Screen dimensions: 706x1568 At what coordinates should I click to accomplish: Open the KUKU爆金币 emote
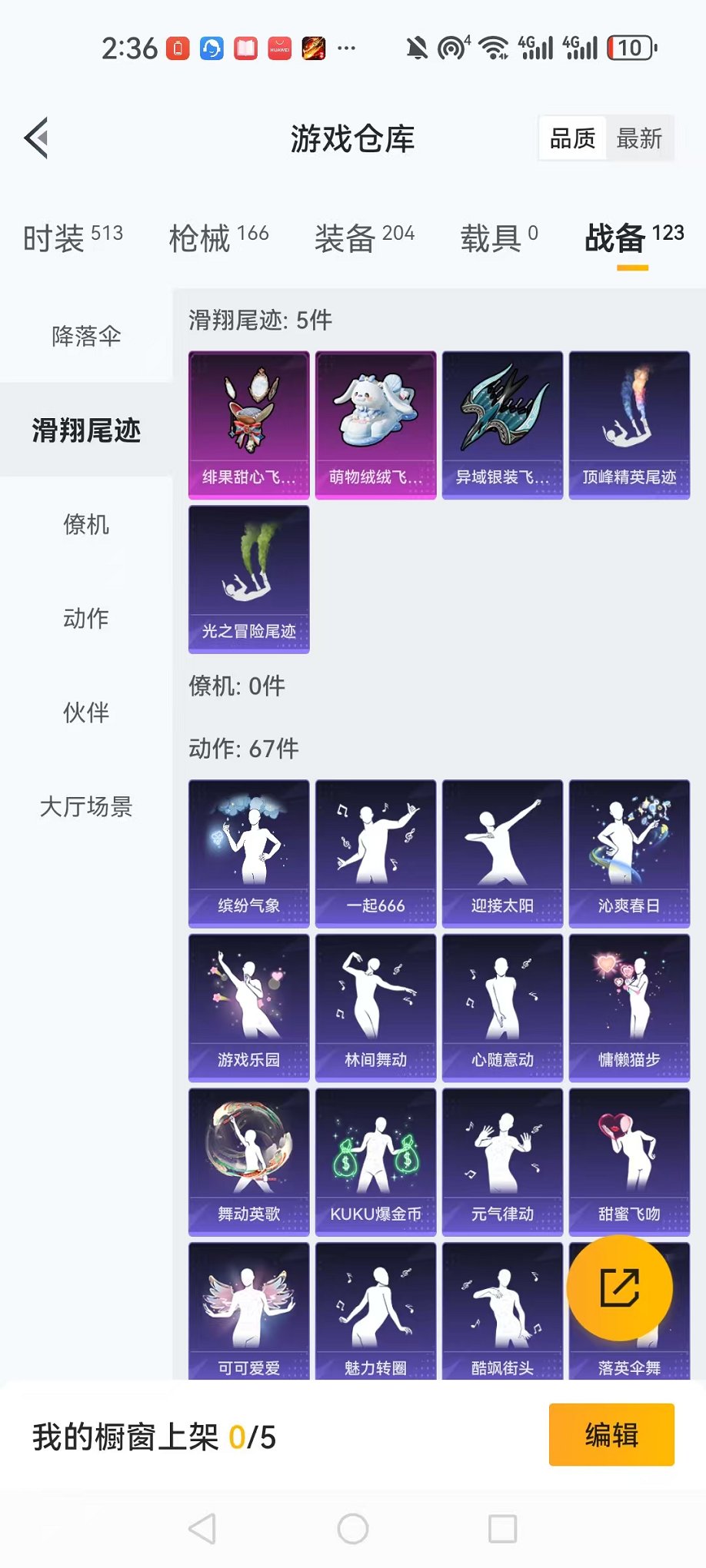tap(375, 1161)
